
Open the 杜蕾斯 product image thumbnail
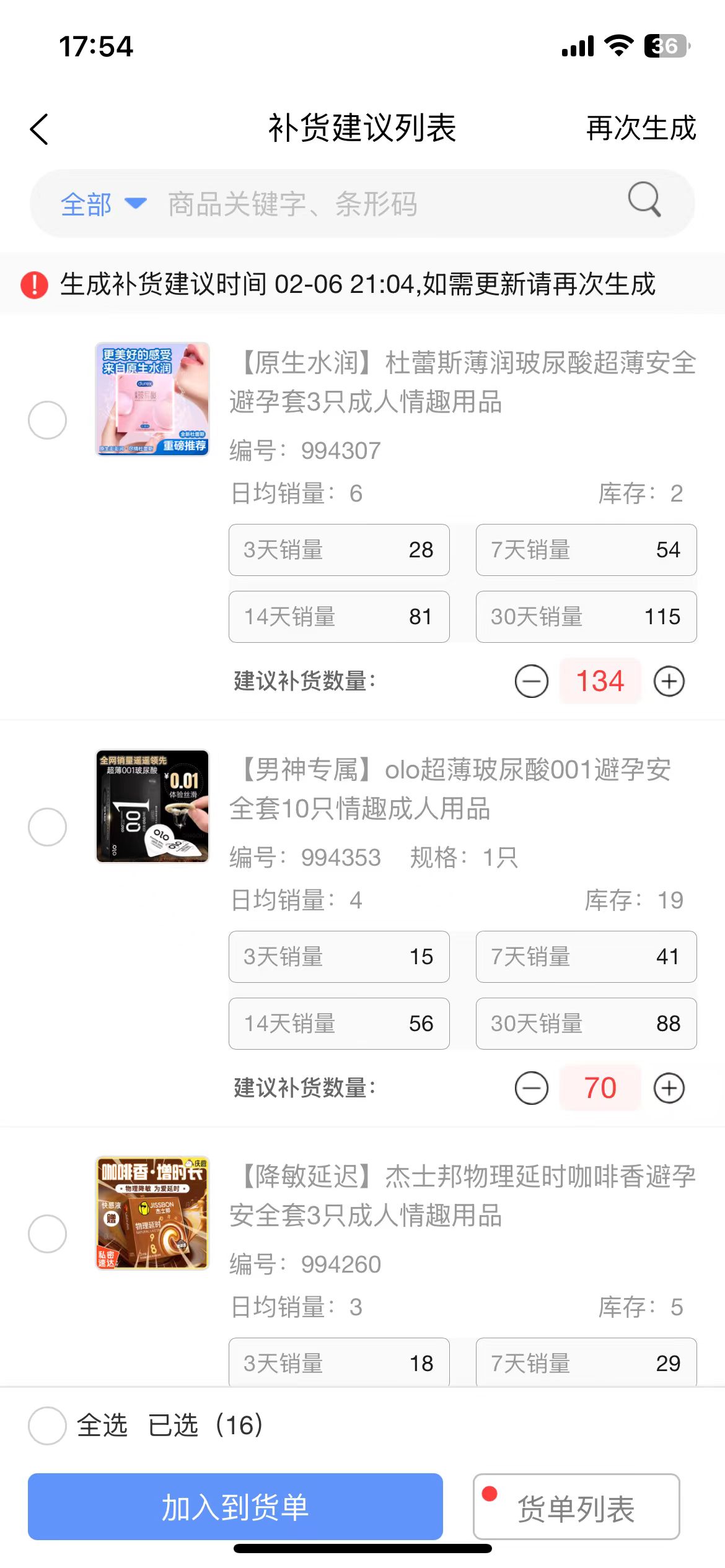click(x=152, y=399)
